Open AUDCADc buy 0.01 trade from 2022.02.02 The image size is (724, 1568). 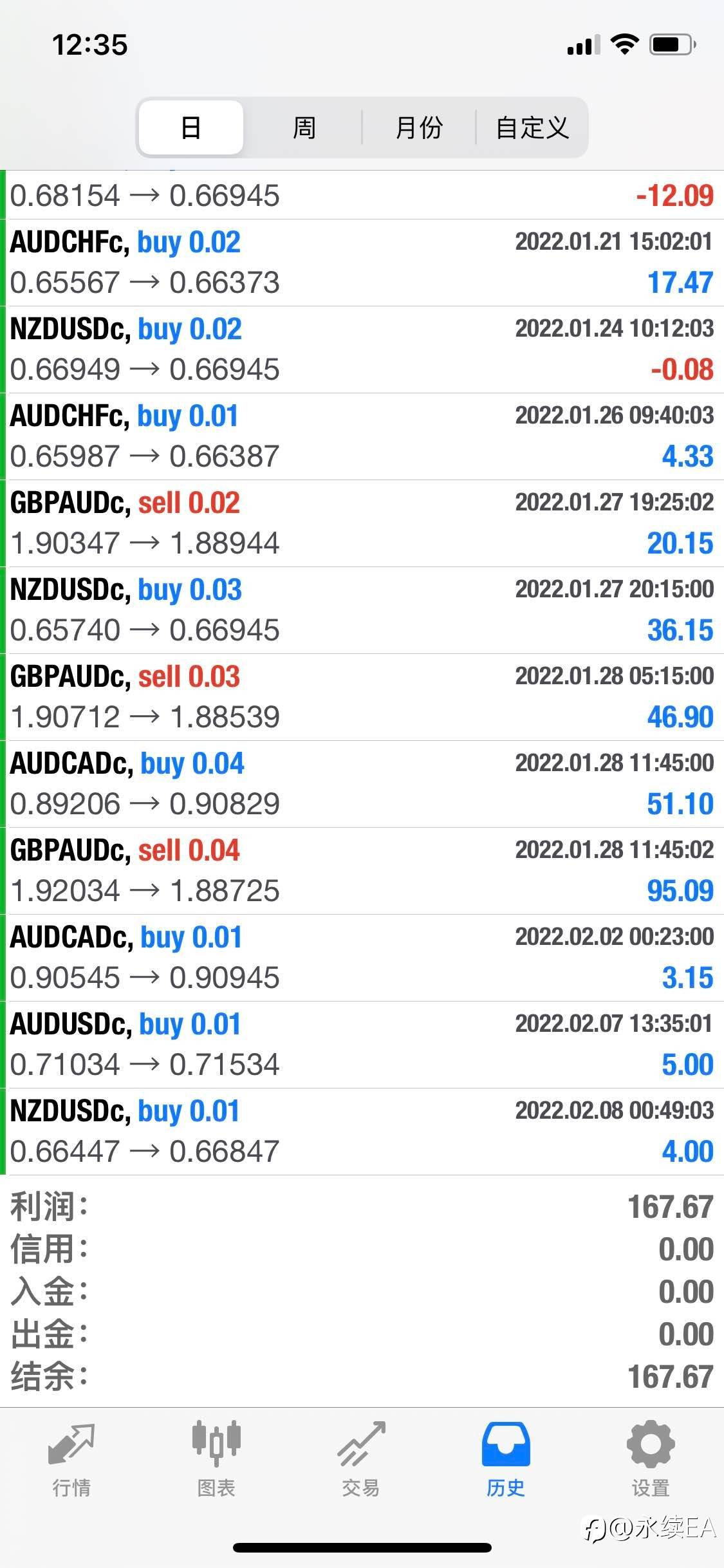tap(362, 958)
